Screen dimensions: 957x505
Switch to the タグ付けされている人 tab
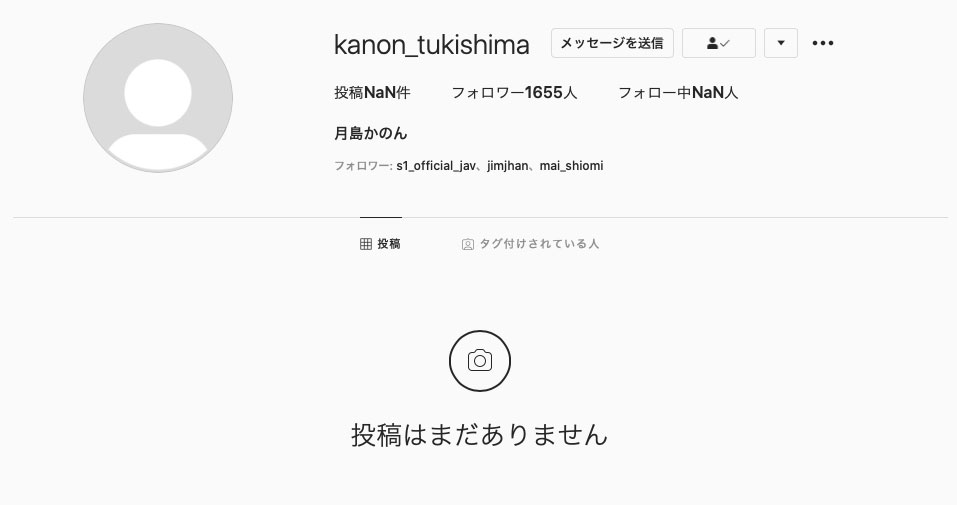click(530, 244)
